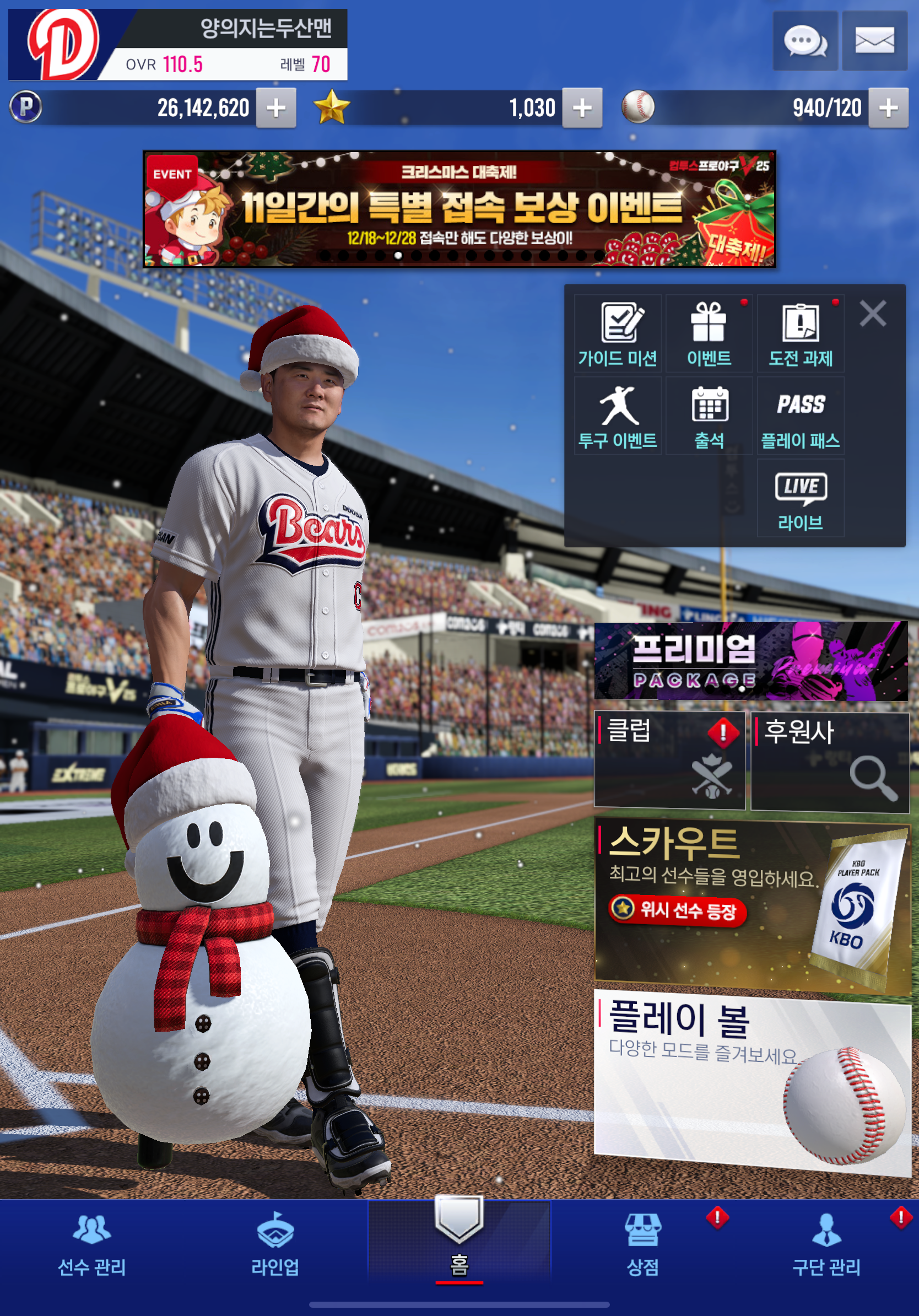Open the Christmas 11-day login reward banner
The height and width of the screenshot is (1316, 919).
(459, 209)
